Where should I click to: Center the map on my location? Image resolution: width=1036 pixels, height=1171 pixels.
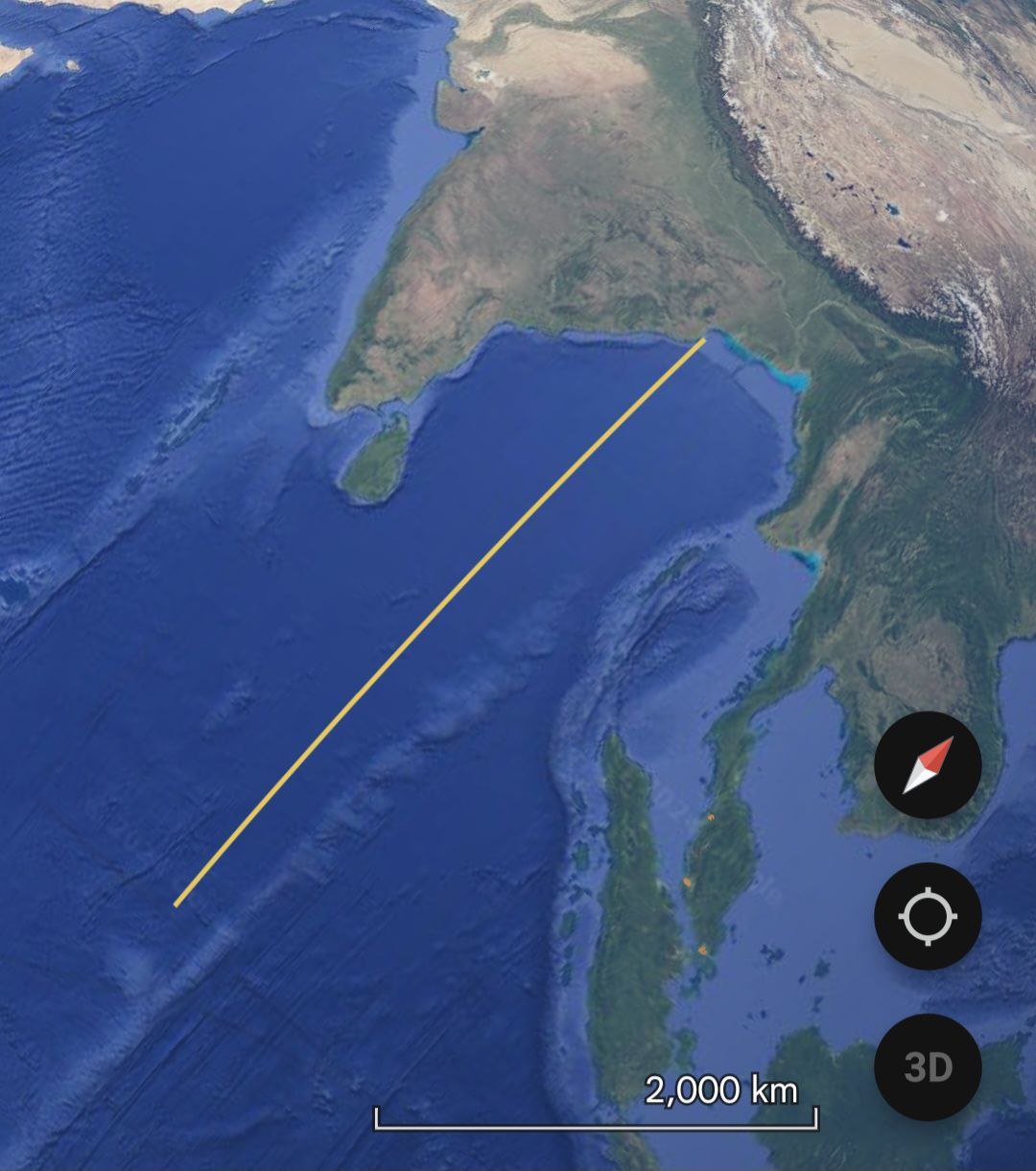[928, 916]
